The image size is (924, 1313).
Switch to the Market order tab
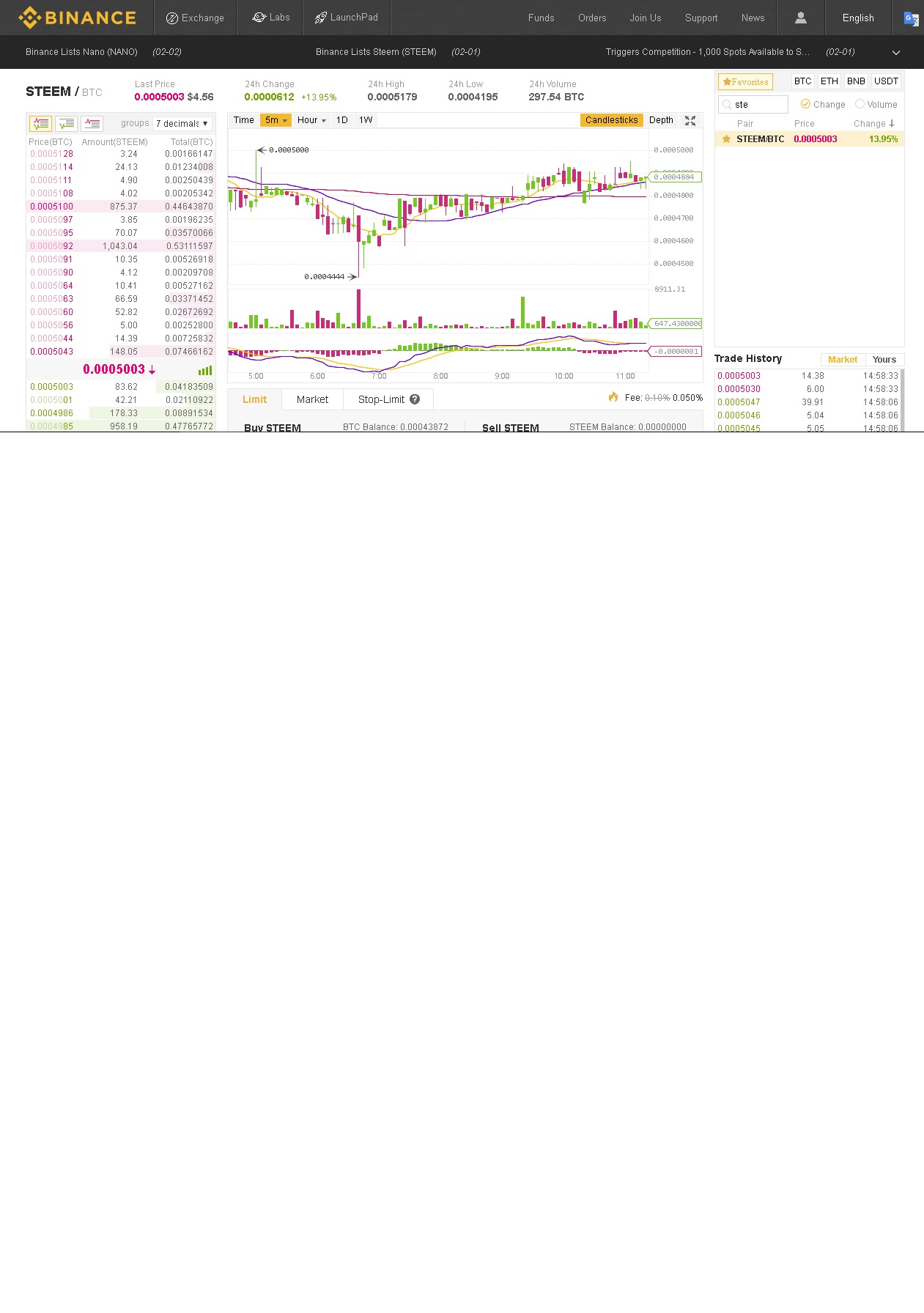pos(312,399)
